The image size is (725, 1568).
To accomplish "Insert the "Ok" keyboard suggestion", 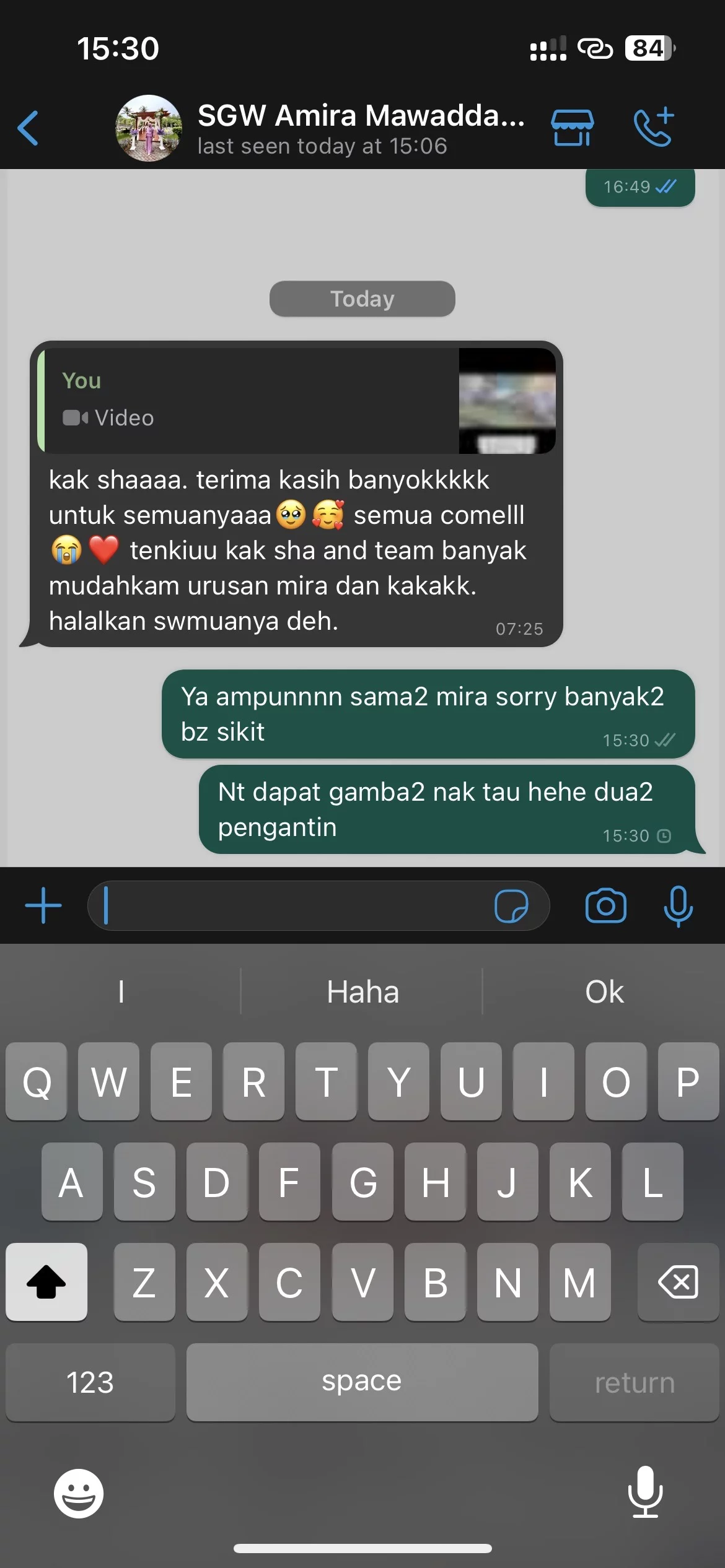I will tap(604, 992).
